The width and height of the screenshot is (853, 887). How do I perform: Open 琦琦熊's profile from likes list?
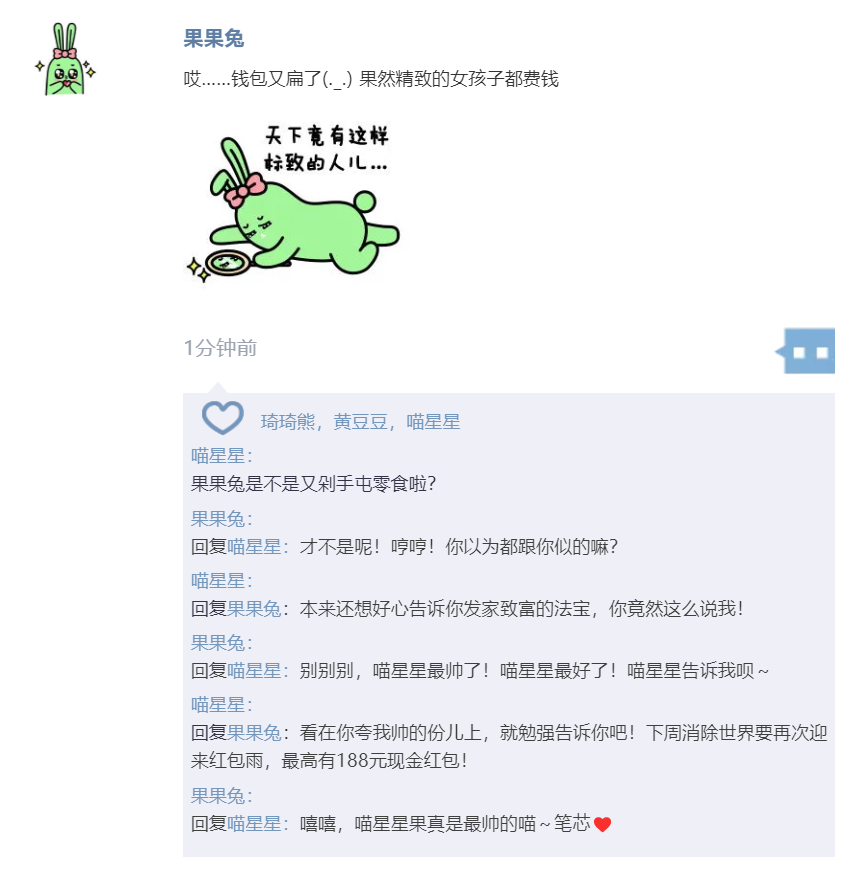[289, 422]
